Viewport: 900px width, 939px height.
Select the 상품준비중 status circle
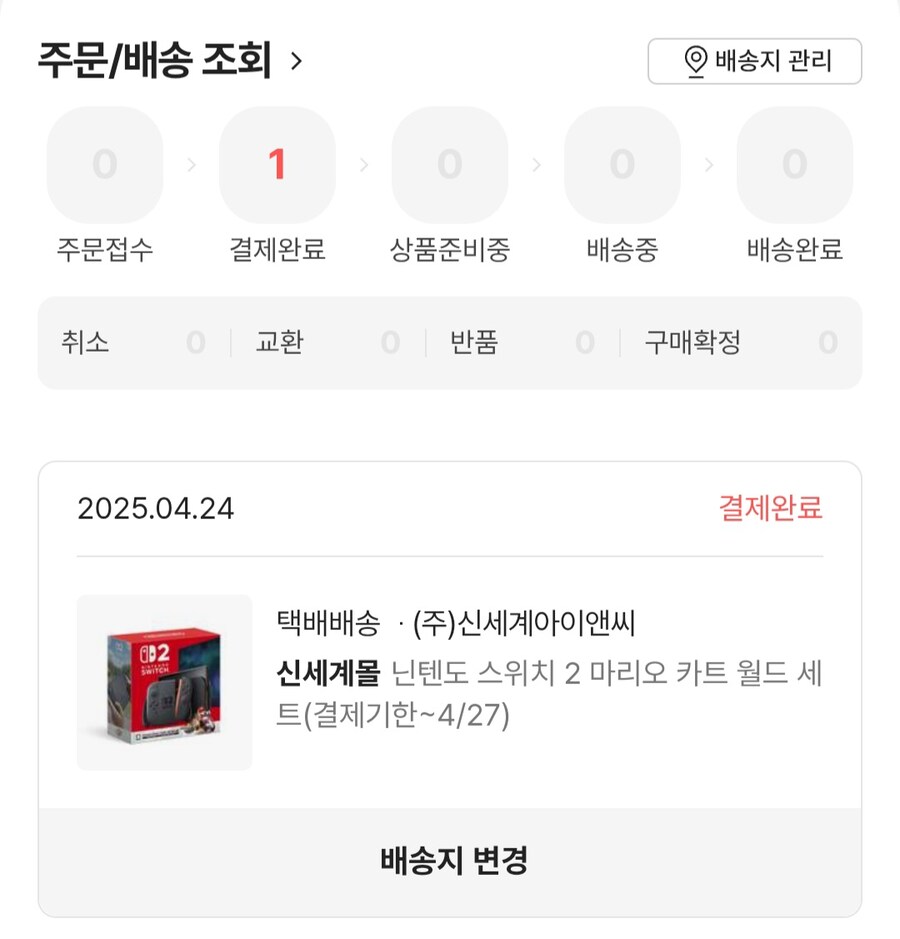449,164
